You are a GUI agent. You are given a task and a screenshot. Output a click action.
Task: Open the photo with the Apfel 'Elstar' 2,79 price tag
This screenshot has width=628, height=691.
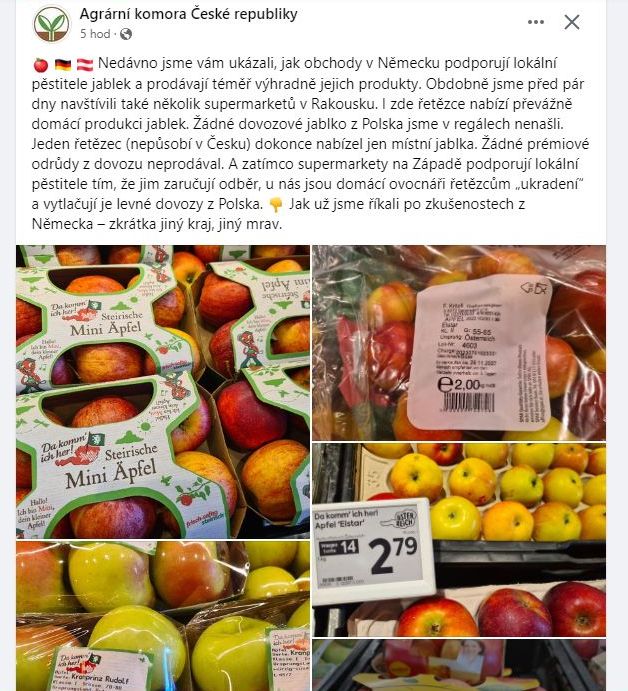459,540
